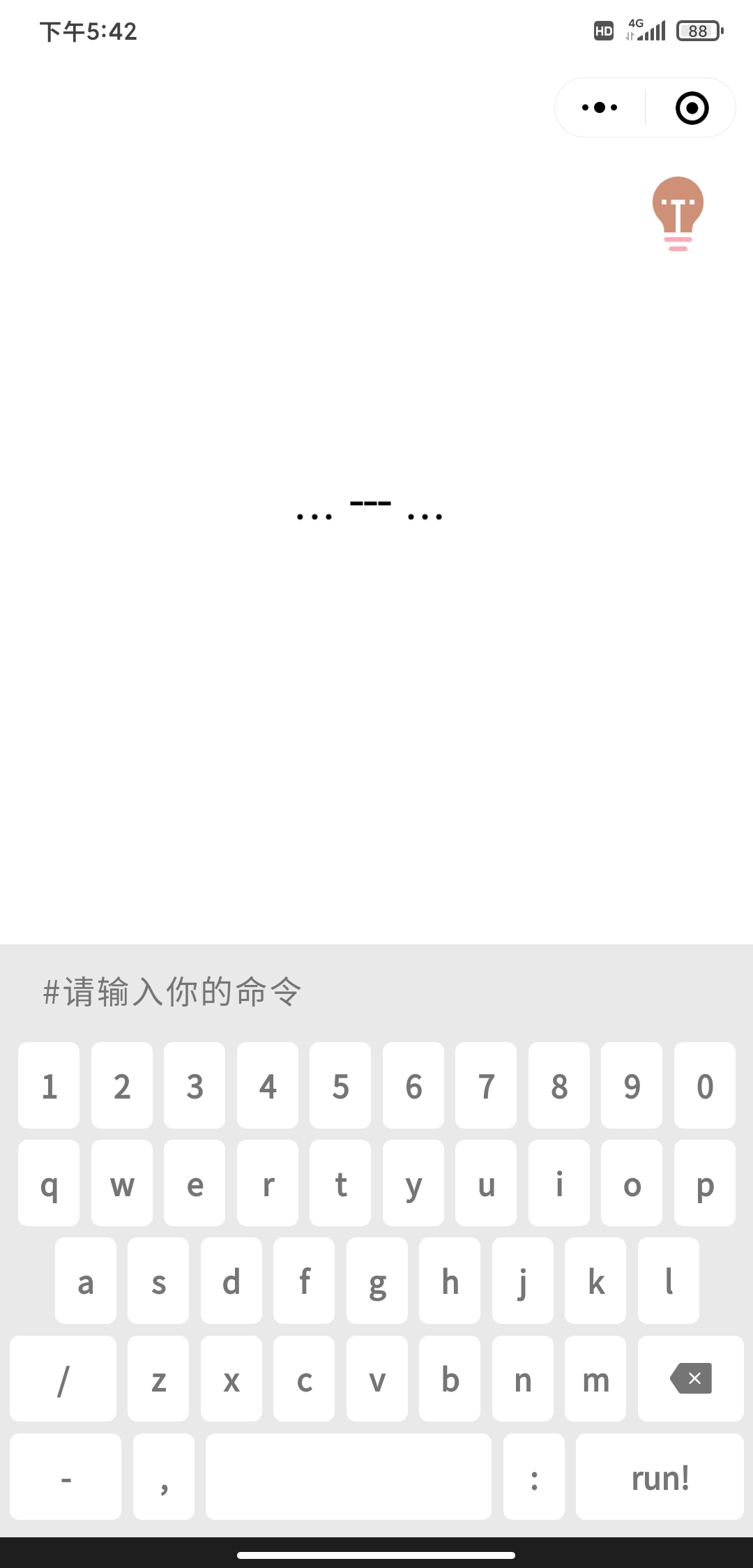Focus the command input field

click(x=376, y=991)
